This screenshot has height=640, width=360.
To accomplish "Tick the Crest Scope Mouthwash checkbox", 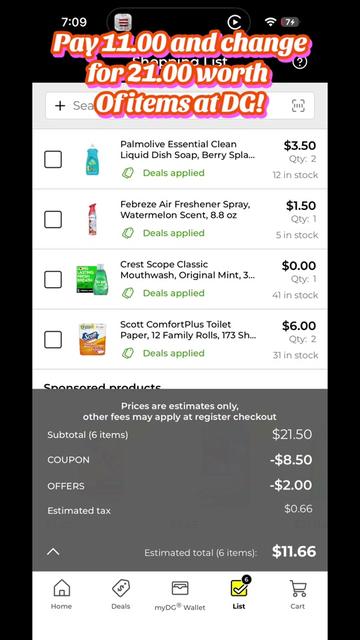I will pos(53,280).
